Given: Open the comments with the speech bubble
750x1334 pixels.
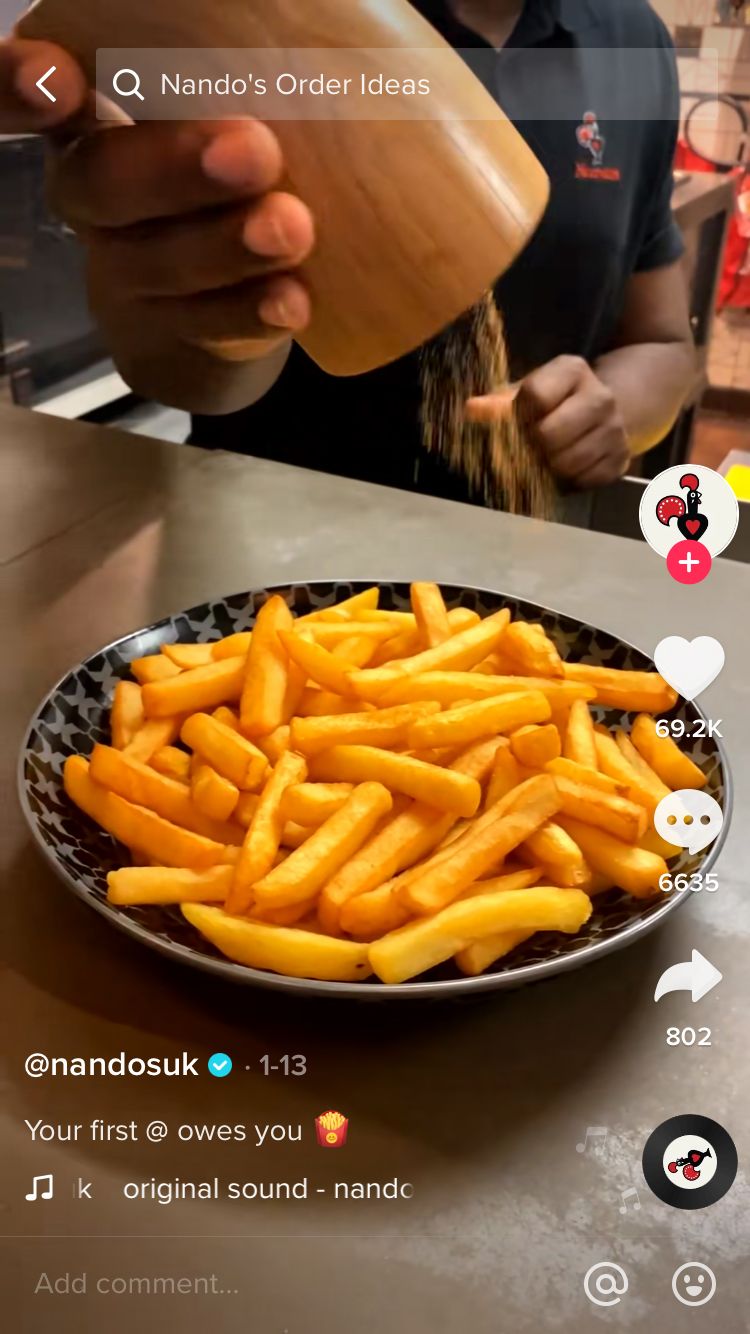Looking at the screenshot, I should click(x=688, y=821).
